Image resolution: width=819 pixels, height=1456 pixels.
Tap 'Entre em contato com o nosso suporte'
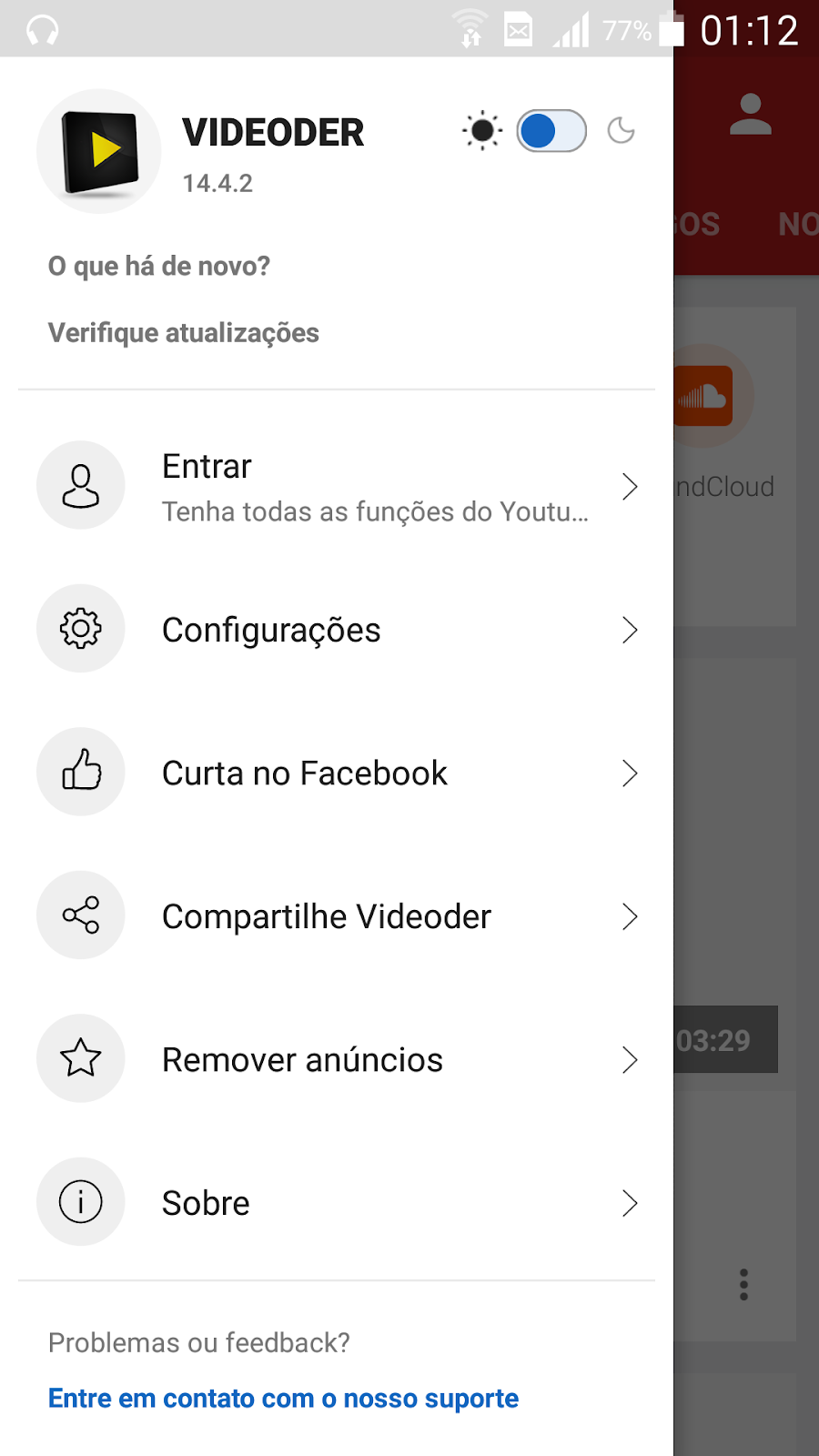click(283, 1399)
